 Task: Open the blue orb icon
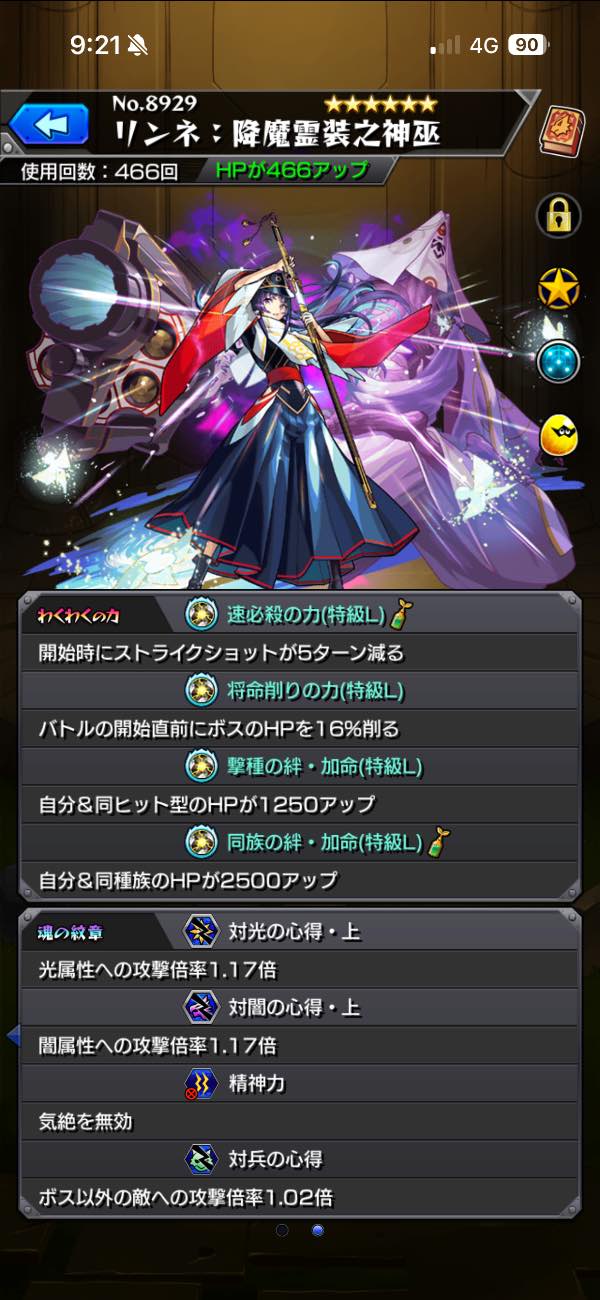pyautogui.click(x=559, y=360)
